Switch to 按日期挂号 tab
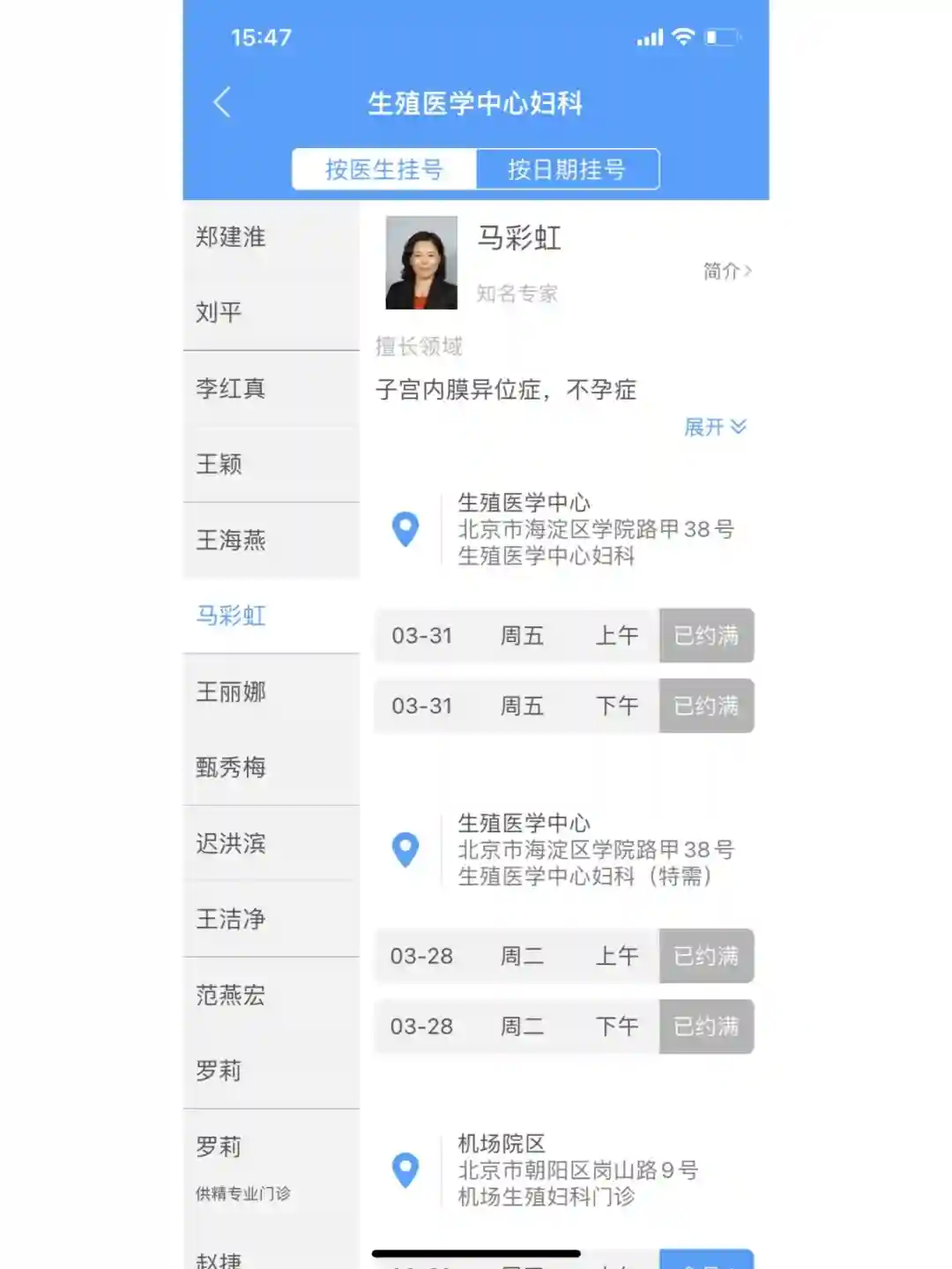The height and width of the screenshot is (1269, 952). point(567,169)
